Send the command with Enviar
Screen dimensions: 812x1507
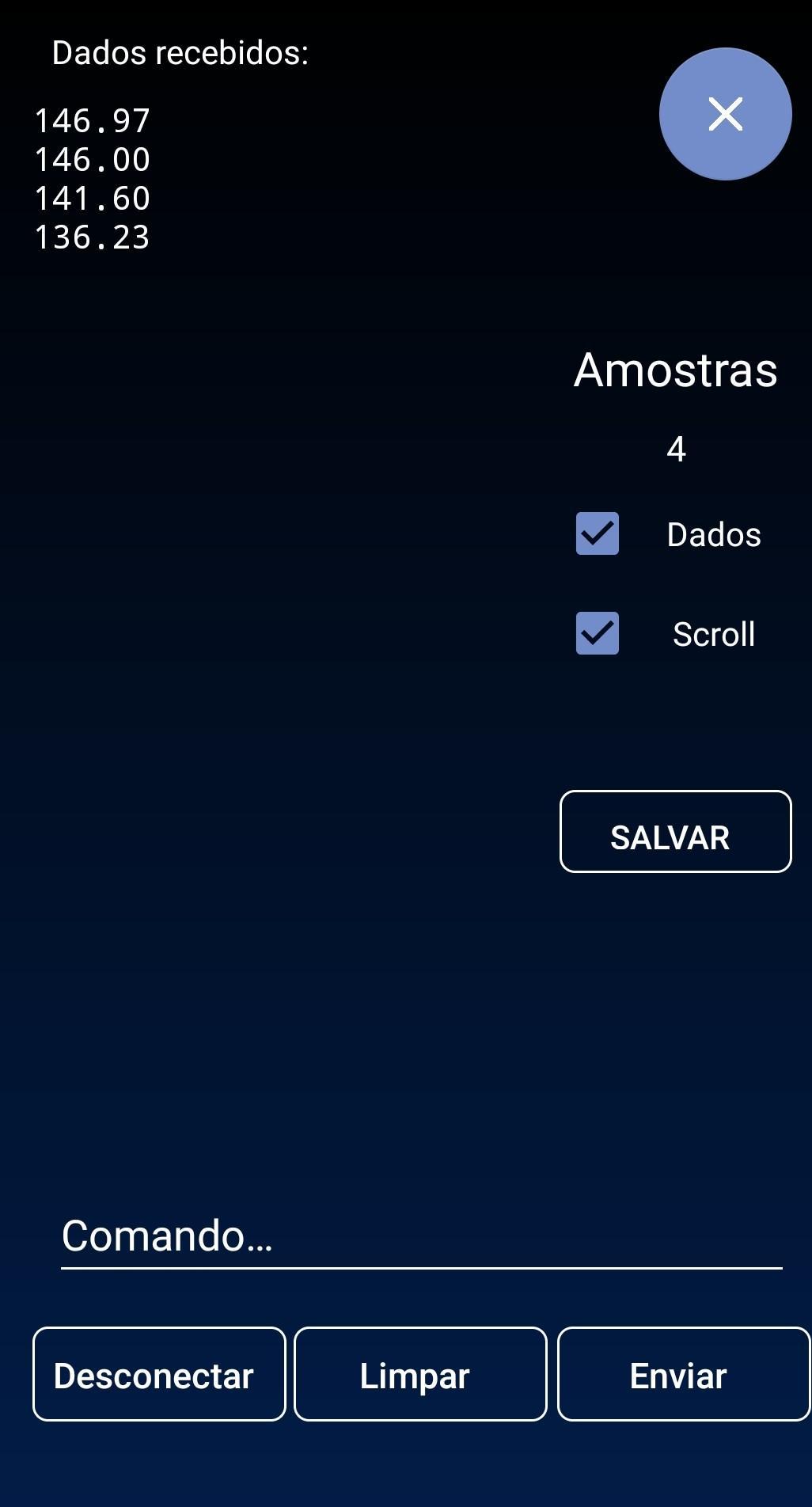point(682,1374)
